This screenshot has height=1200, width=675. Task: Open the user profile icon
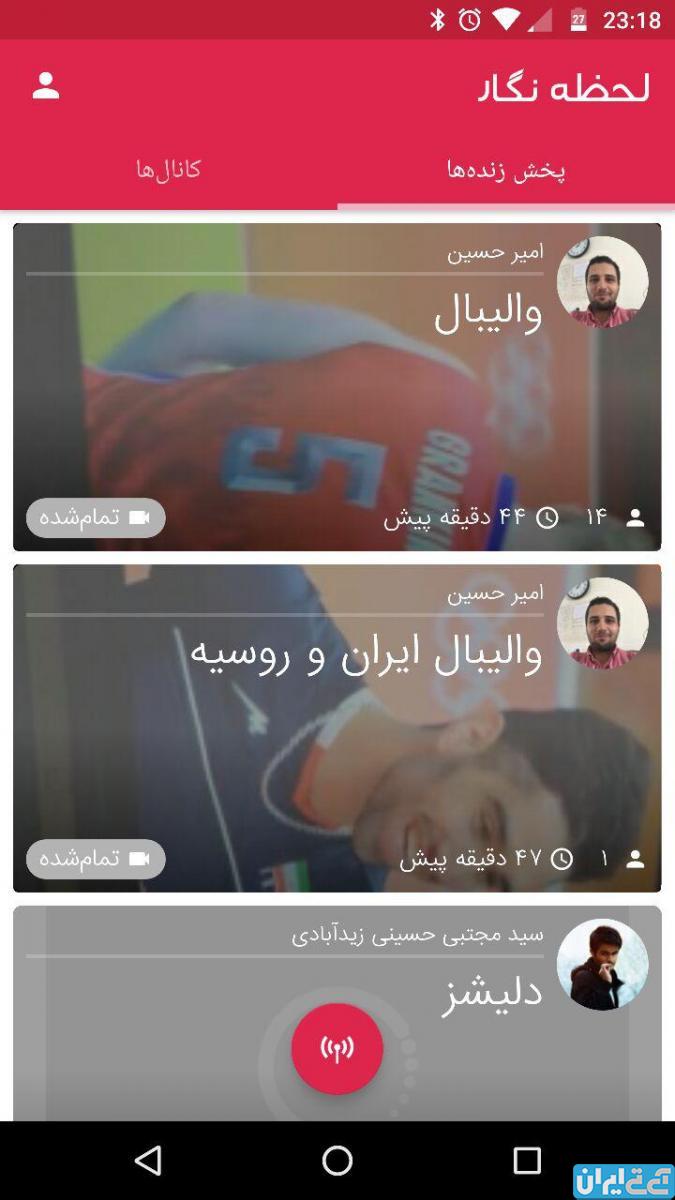coord(46,86)
